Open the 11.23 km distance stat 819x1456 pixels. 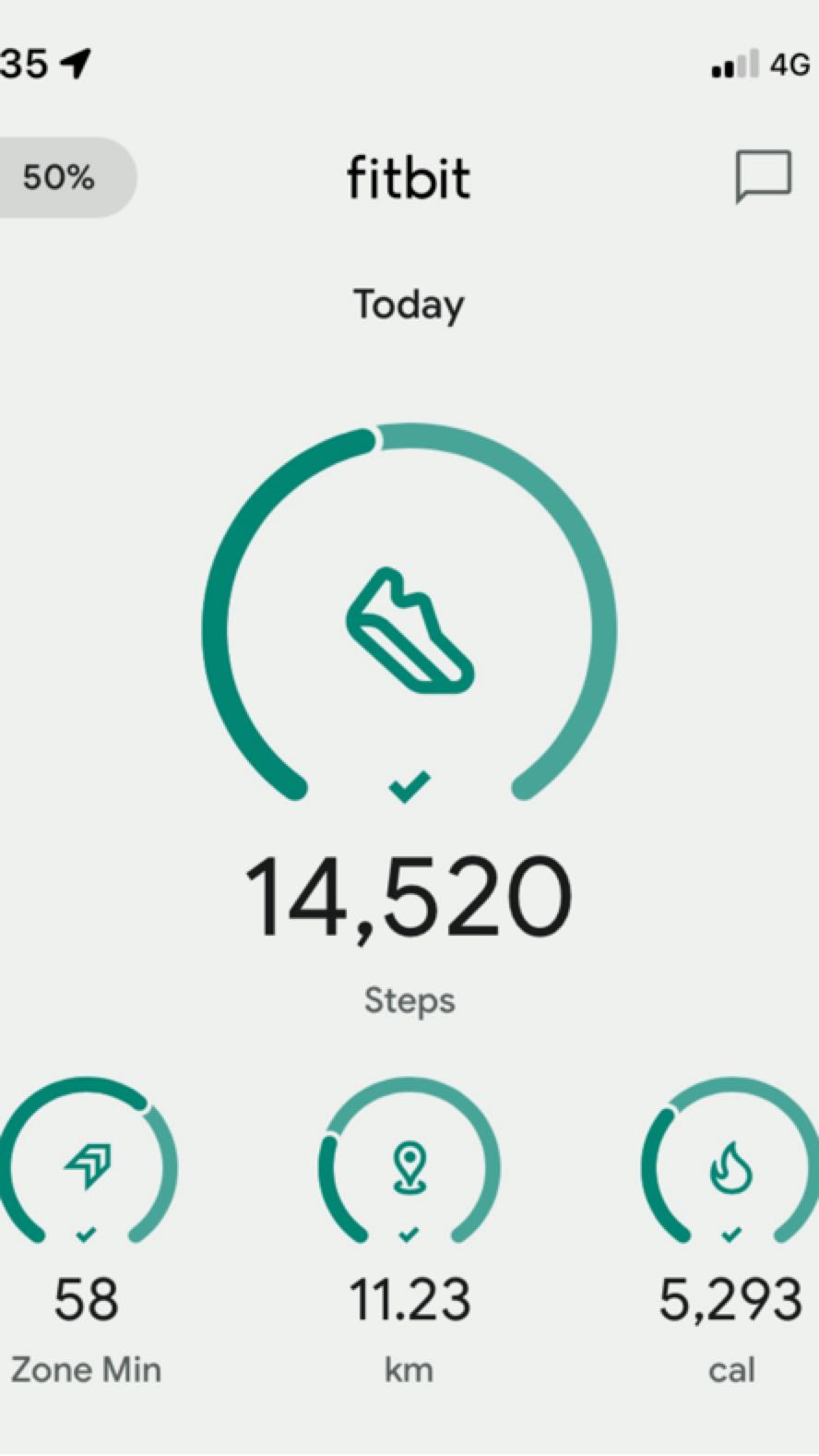point(409,1231)
